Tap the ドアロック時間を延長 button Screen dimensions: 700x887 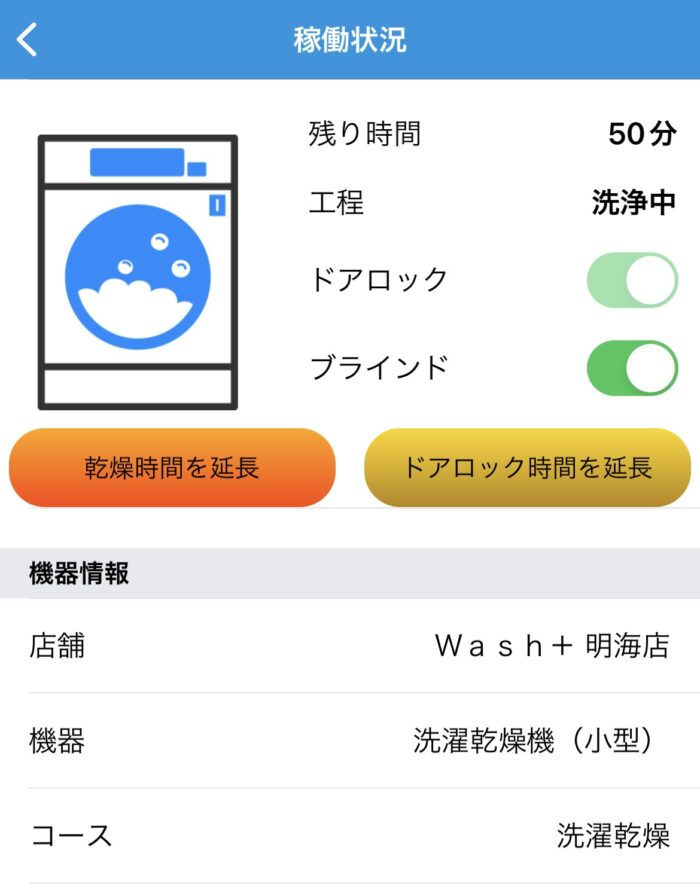527,468
